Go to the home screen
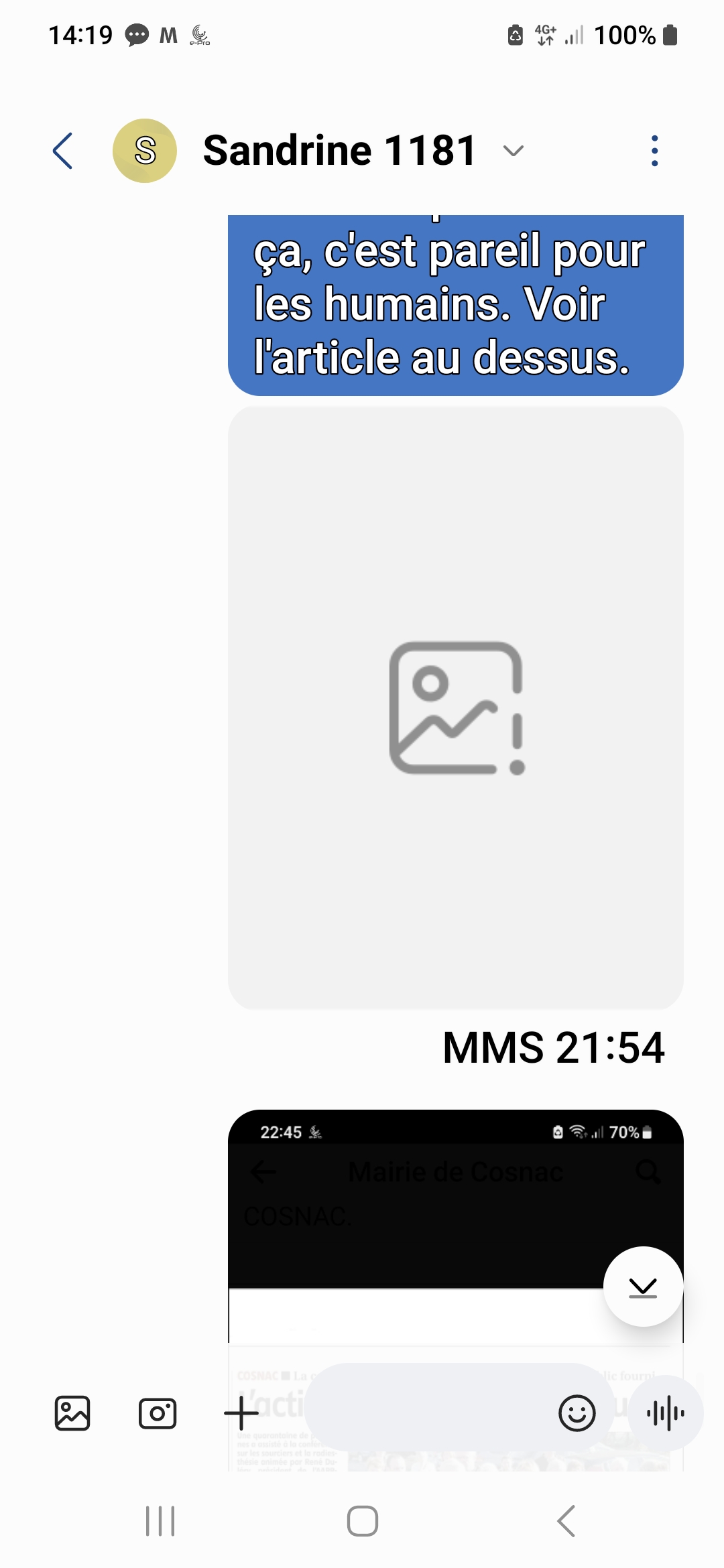This screenshot has width=724, height=1568. point(362,1521)
